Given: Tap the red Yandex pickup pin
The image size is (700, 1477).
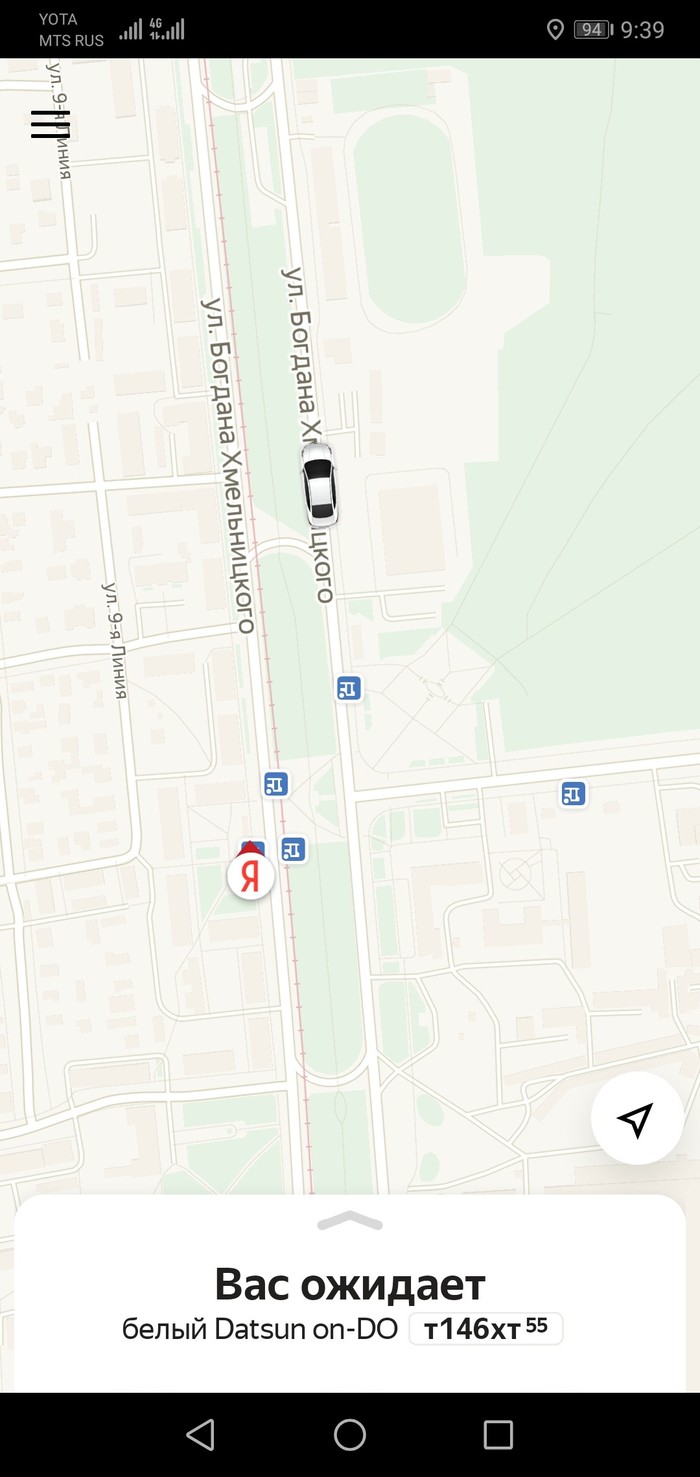Looking at the screenshot, I should [251, 875].
